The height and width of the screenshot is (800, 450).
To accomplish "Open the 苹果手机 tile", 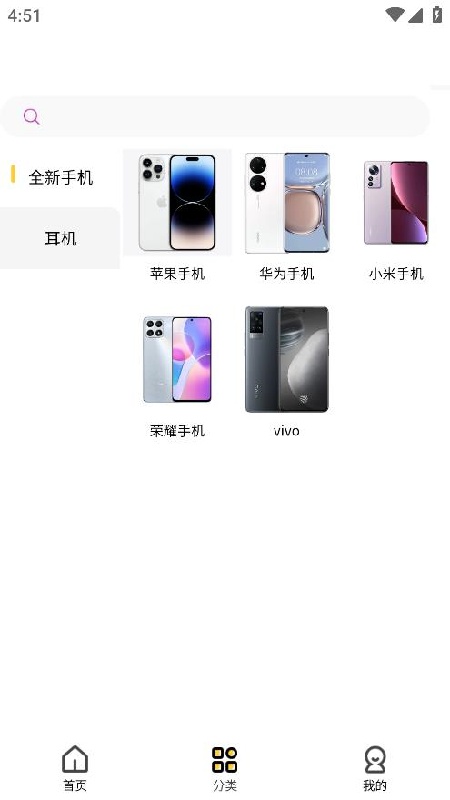I will coord(177,216).
